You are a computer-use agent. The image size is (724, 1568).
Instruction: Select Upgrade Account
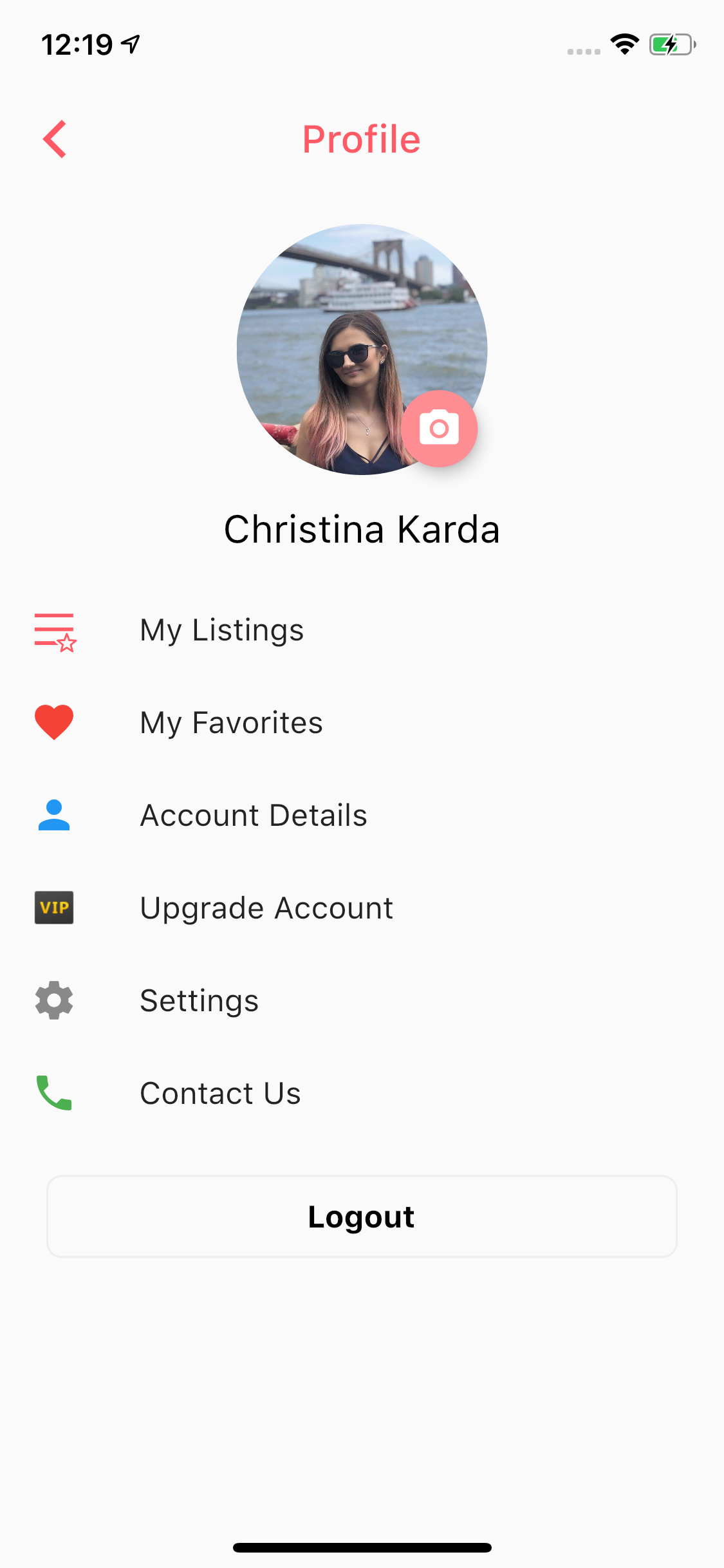(266, 908)
